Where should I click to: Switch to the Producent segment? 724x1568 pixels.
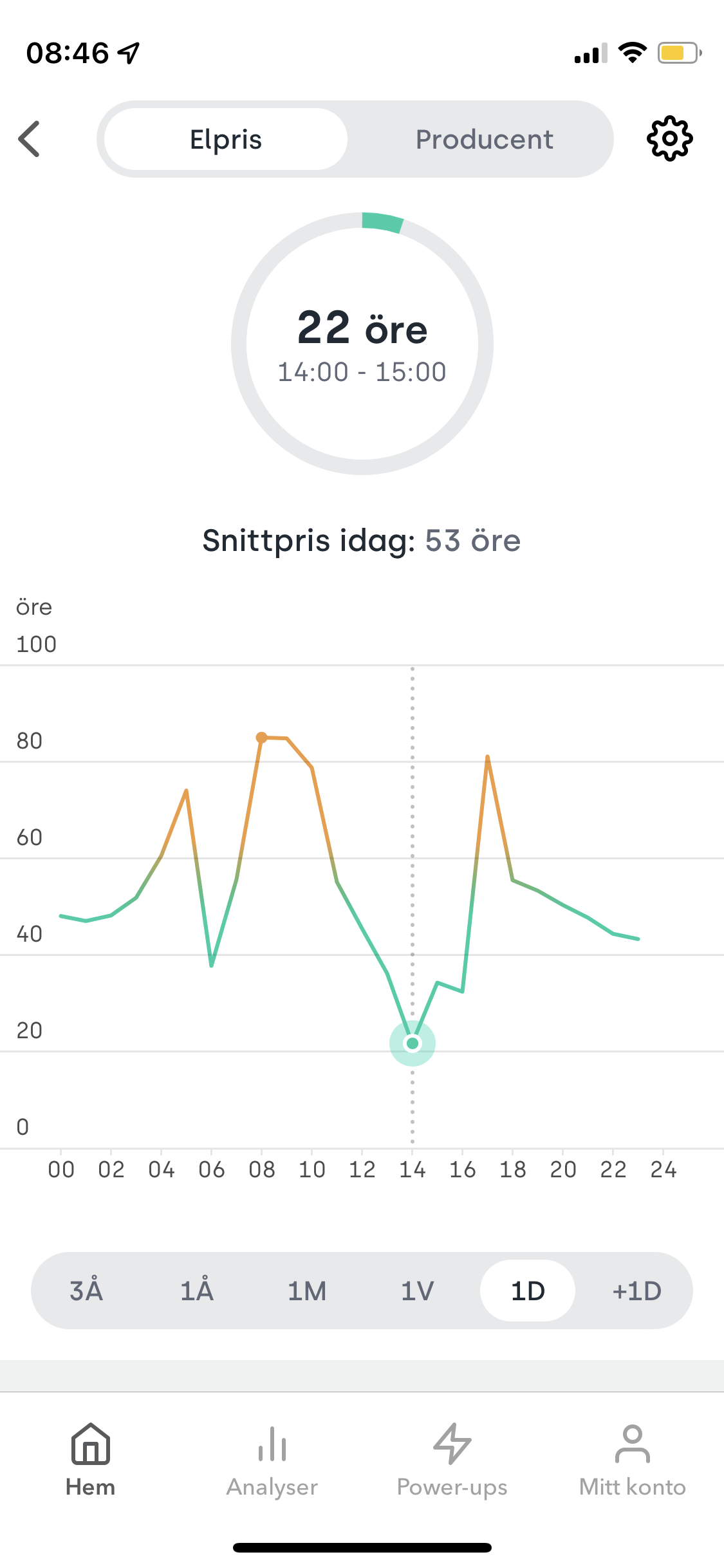[x=484, y=139]
